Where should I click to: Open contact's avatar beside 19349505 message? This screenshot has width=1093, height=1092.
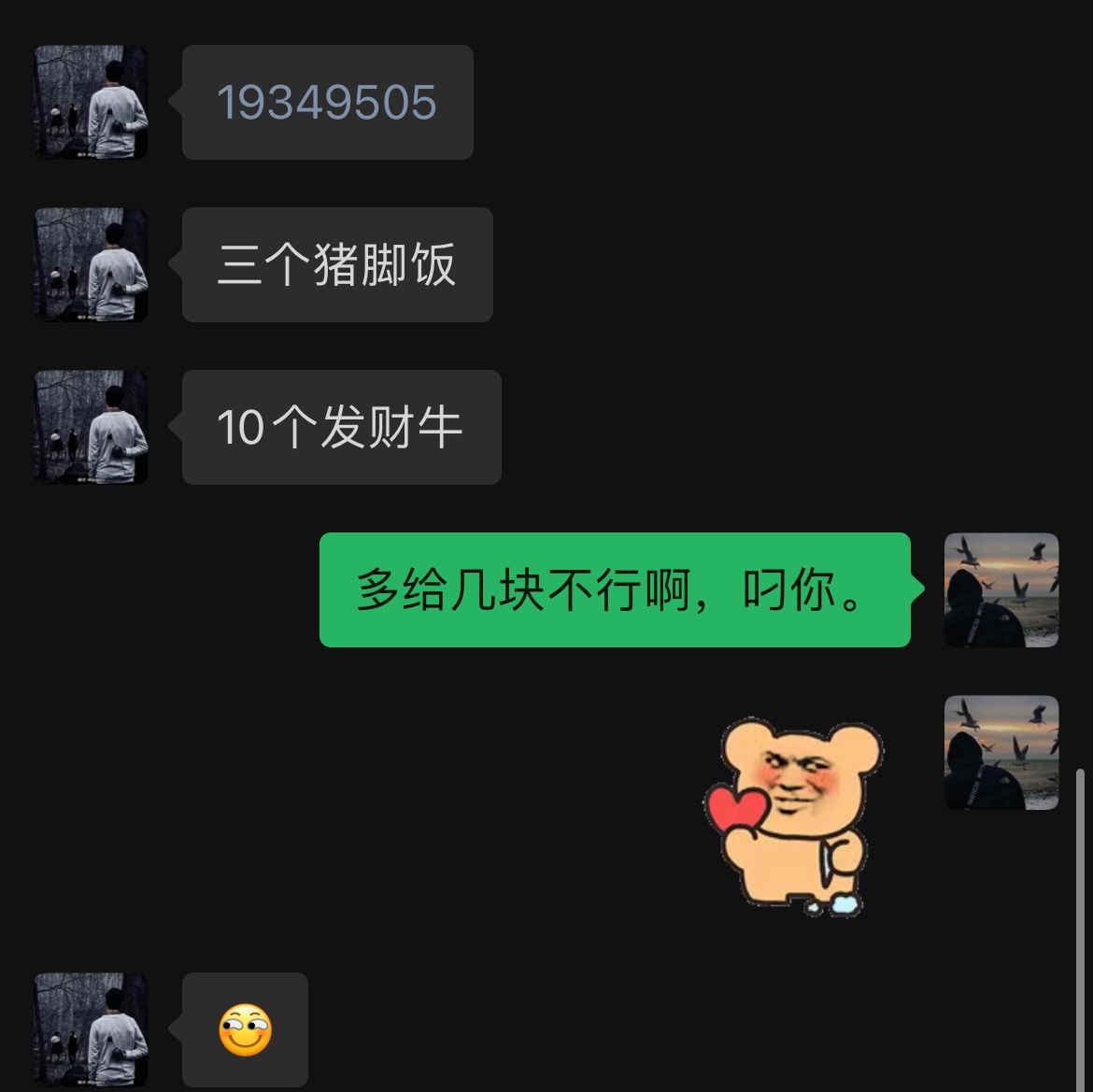91,103
